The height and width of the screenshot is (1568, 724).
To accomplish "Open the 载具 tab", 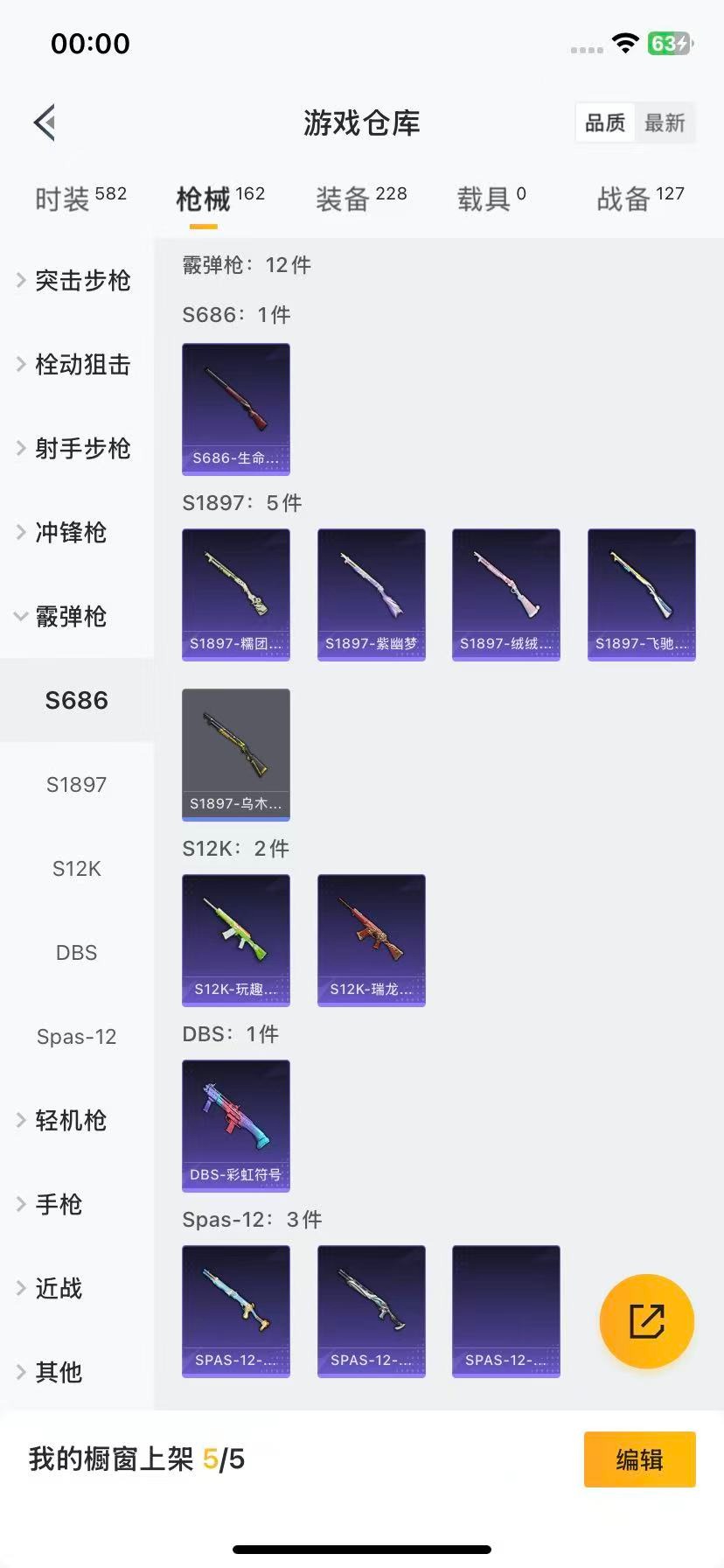I will pyautogui.click(x=491, y=199).
